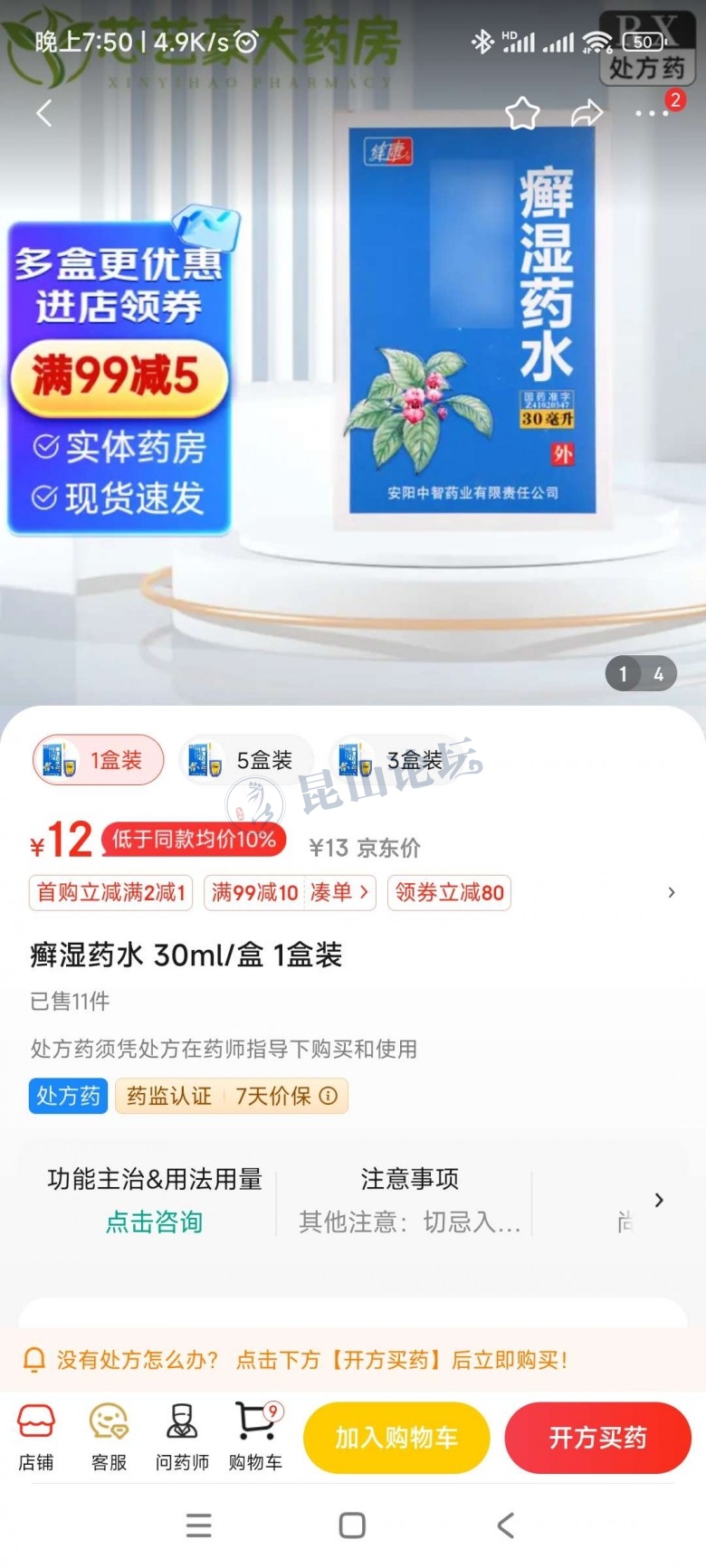Screen dimensions: 706x1568
Task: Open the 首购立减满2减1 promotion
Action: click(x=111, y=892)
